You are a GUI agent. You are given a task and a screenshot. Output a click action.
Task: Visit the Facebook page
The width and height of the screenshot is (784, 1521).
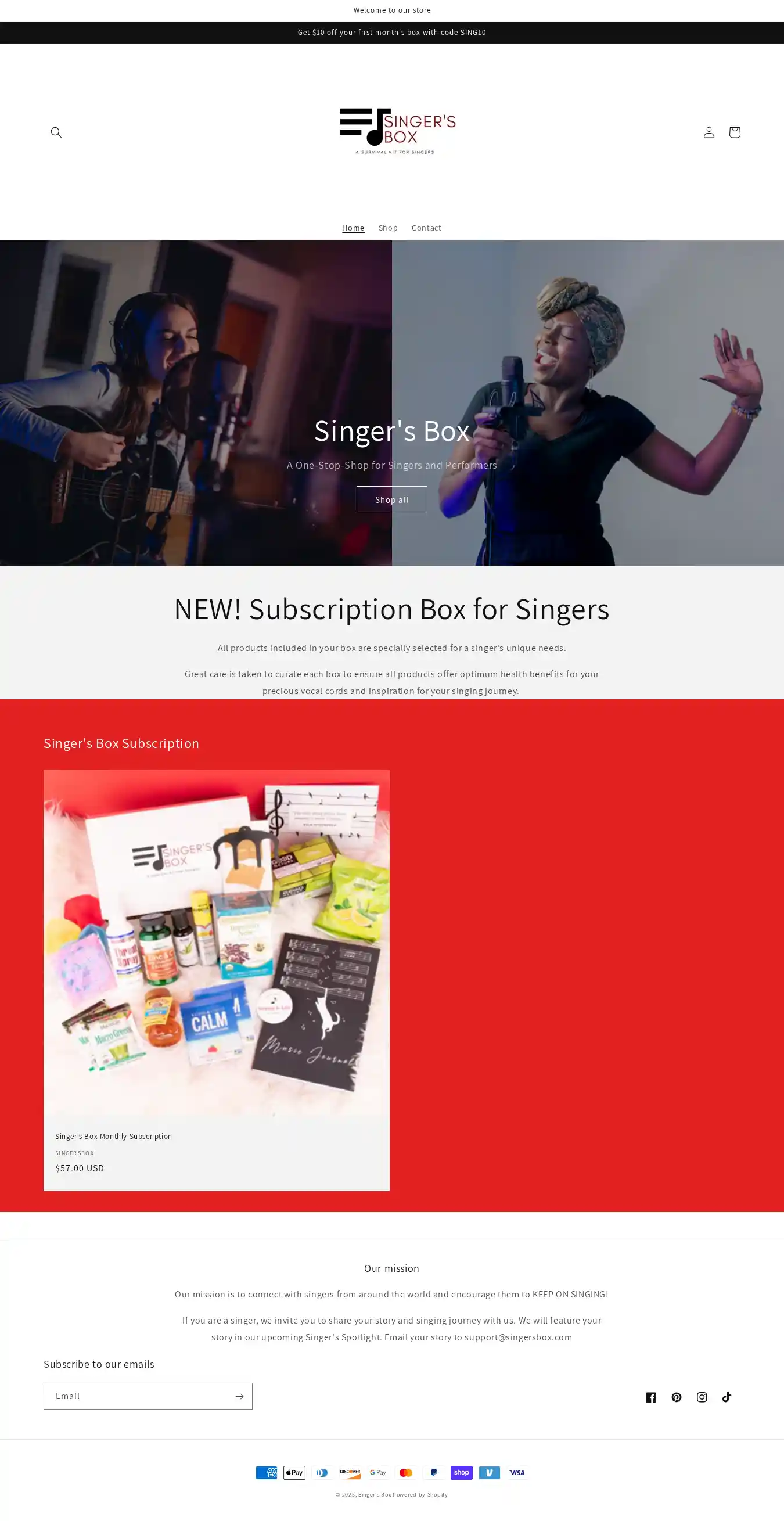[x=650, y=1396]
